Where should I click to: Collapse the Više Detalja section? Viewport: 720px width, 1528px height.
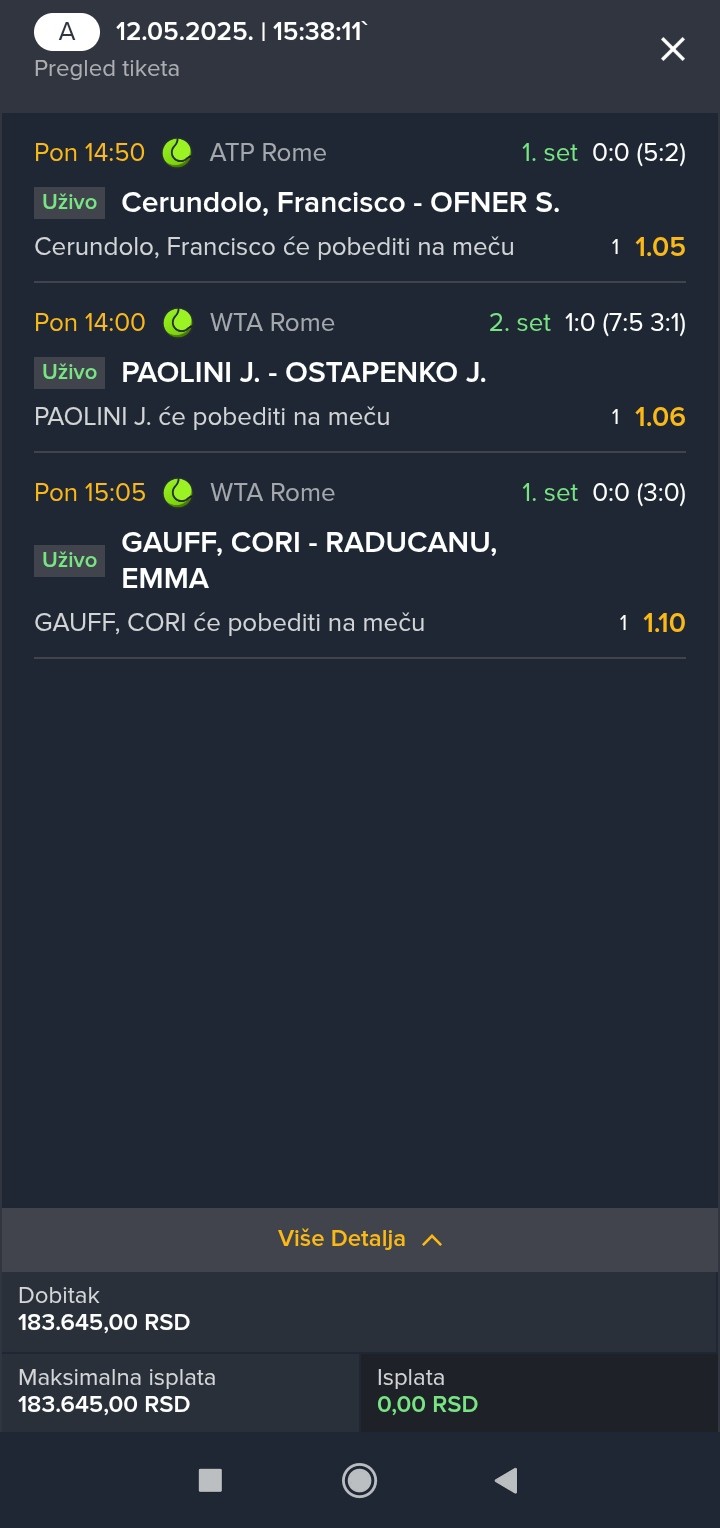coord(360,1239)
